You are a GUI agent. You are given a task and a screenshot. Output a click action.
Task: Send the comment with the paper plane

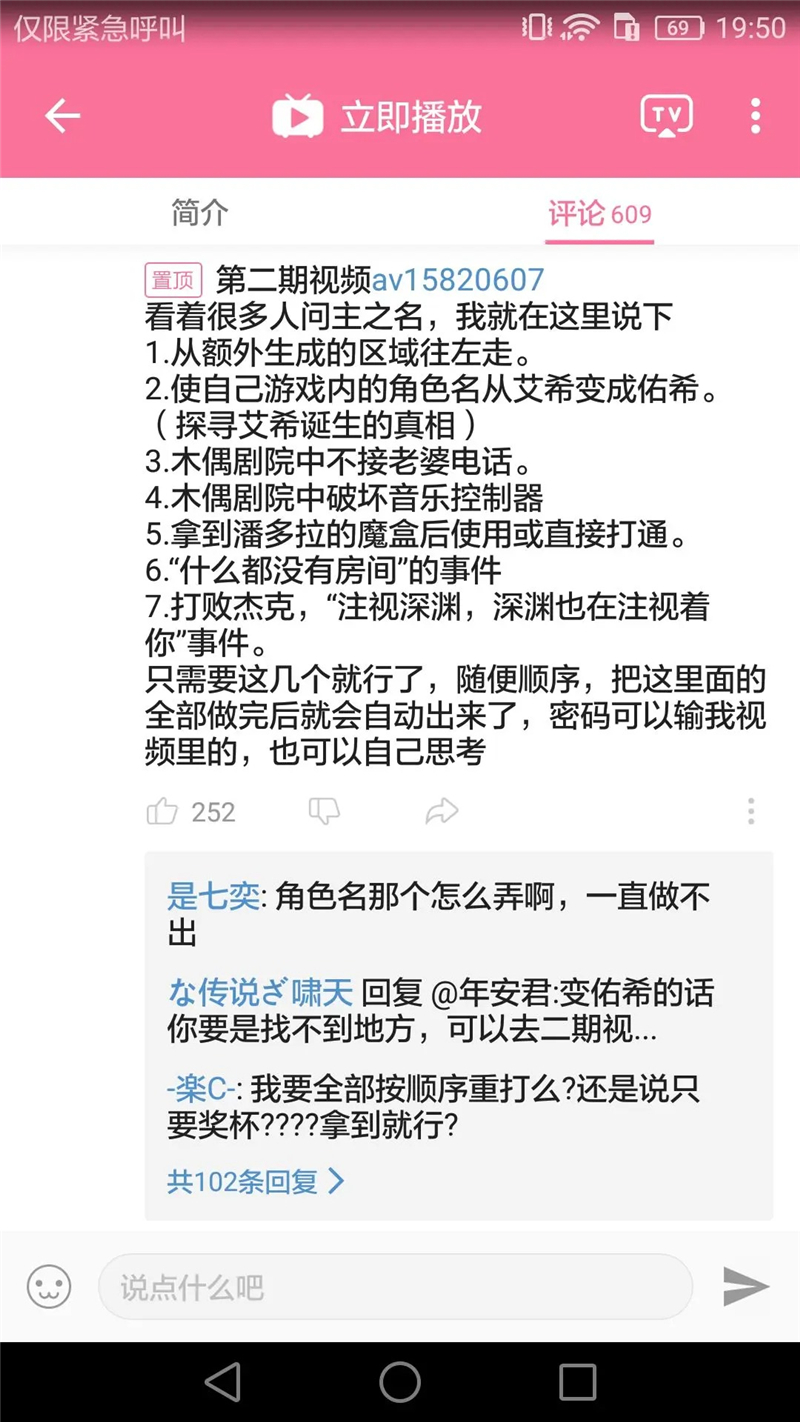(x=745, y=1286)
